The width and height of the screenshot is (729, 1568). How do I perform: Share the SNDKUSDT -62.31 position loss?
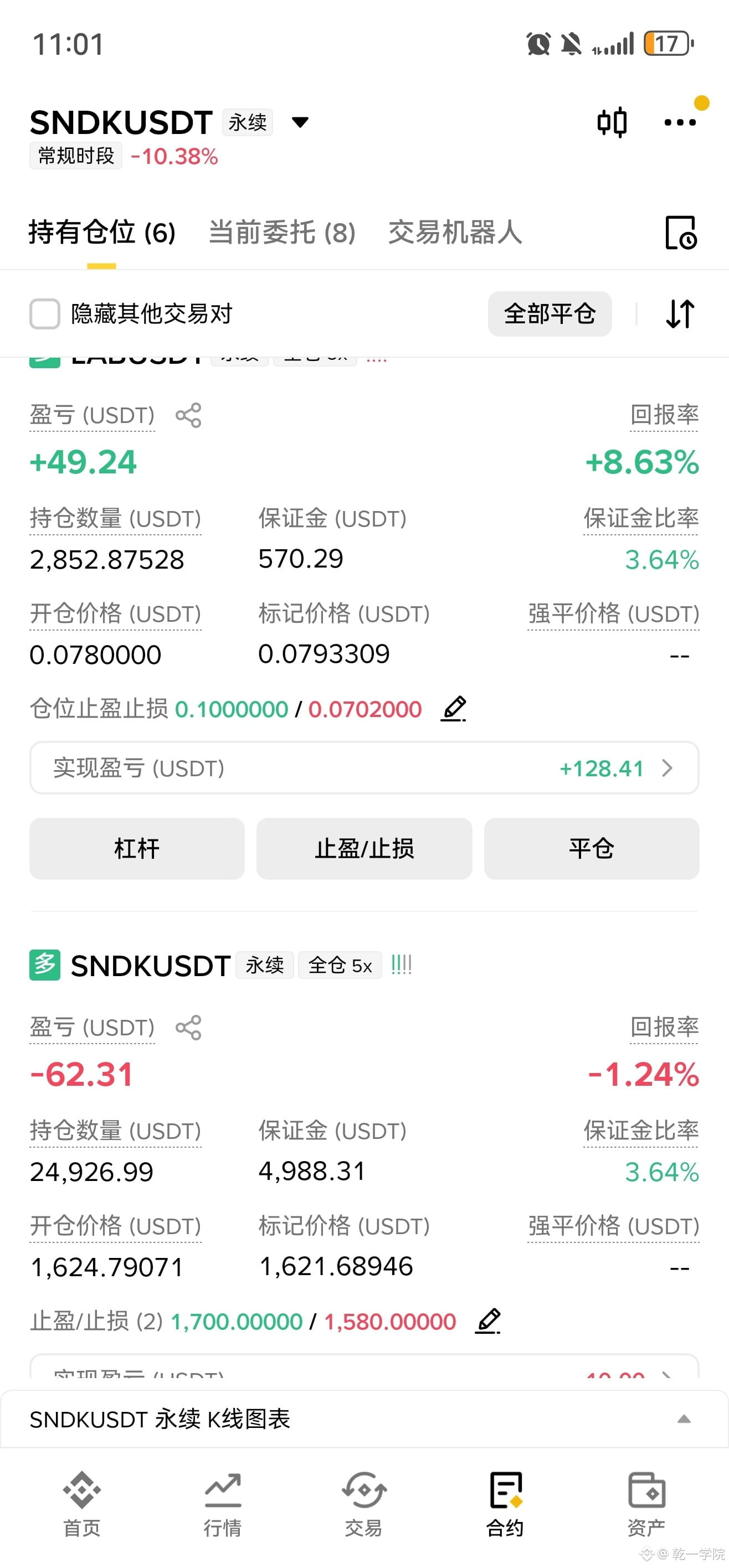[188, 1028]
